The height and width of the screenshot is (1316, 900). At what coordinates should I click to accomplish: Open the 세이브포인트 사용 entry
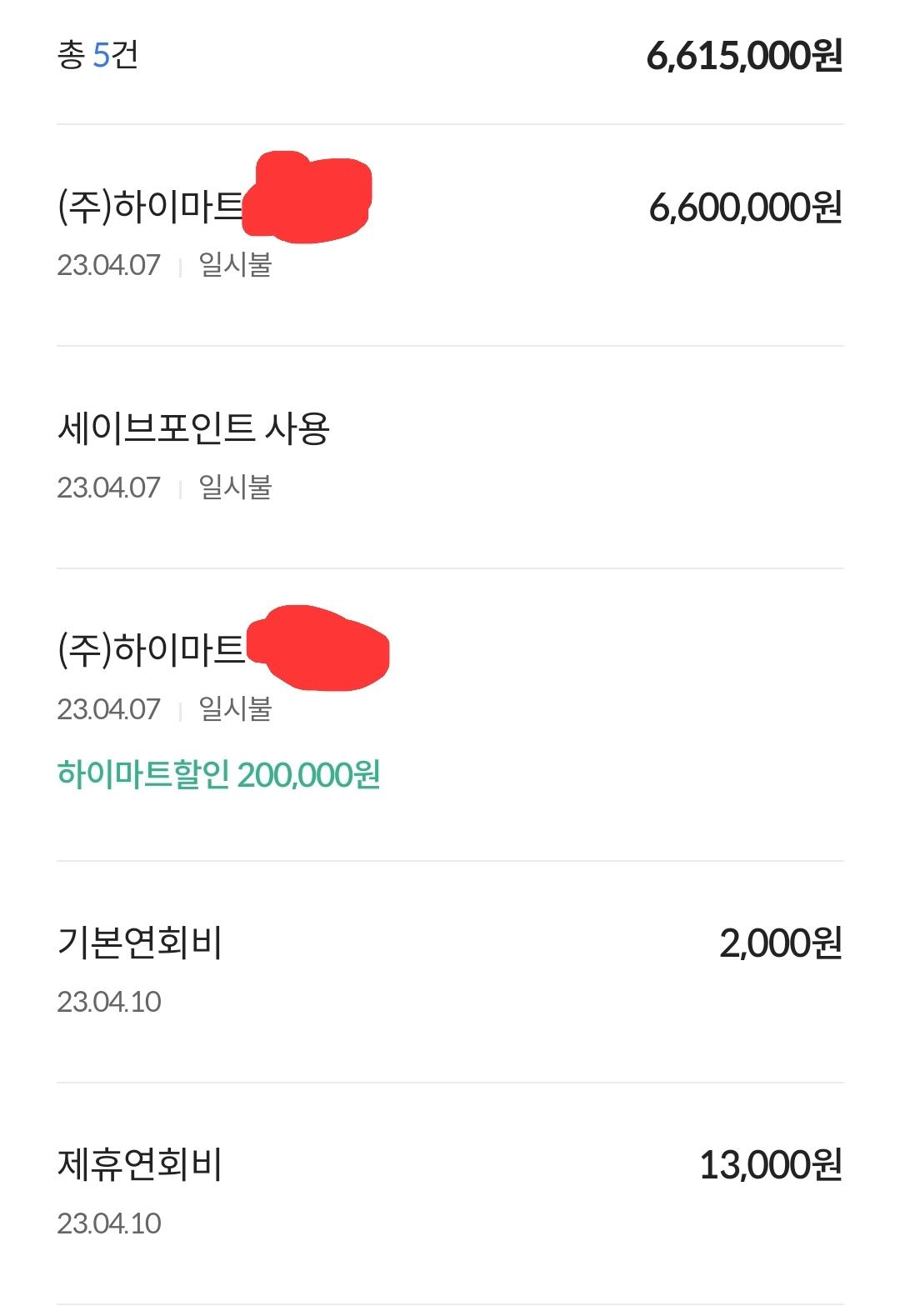pyautogui.click(x=450, y=457)
